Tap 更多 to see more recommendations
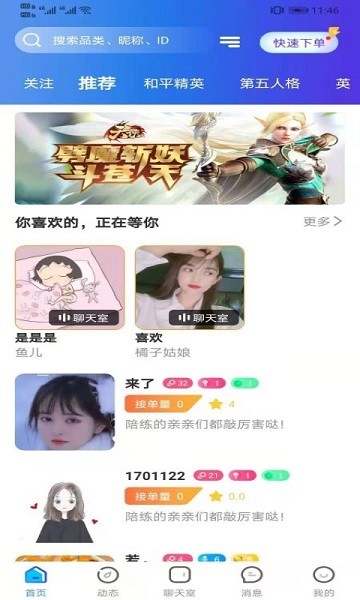 (x=323, y=221)
